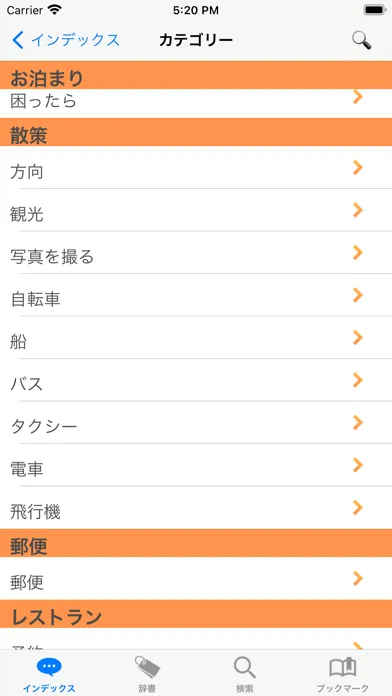Go back to インデックス
The width and height of the screenshot is (392, 696).
[66, 40]
